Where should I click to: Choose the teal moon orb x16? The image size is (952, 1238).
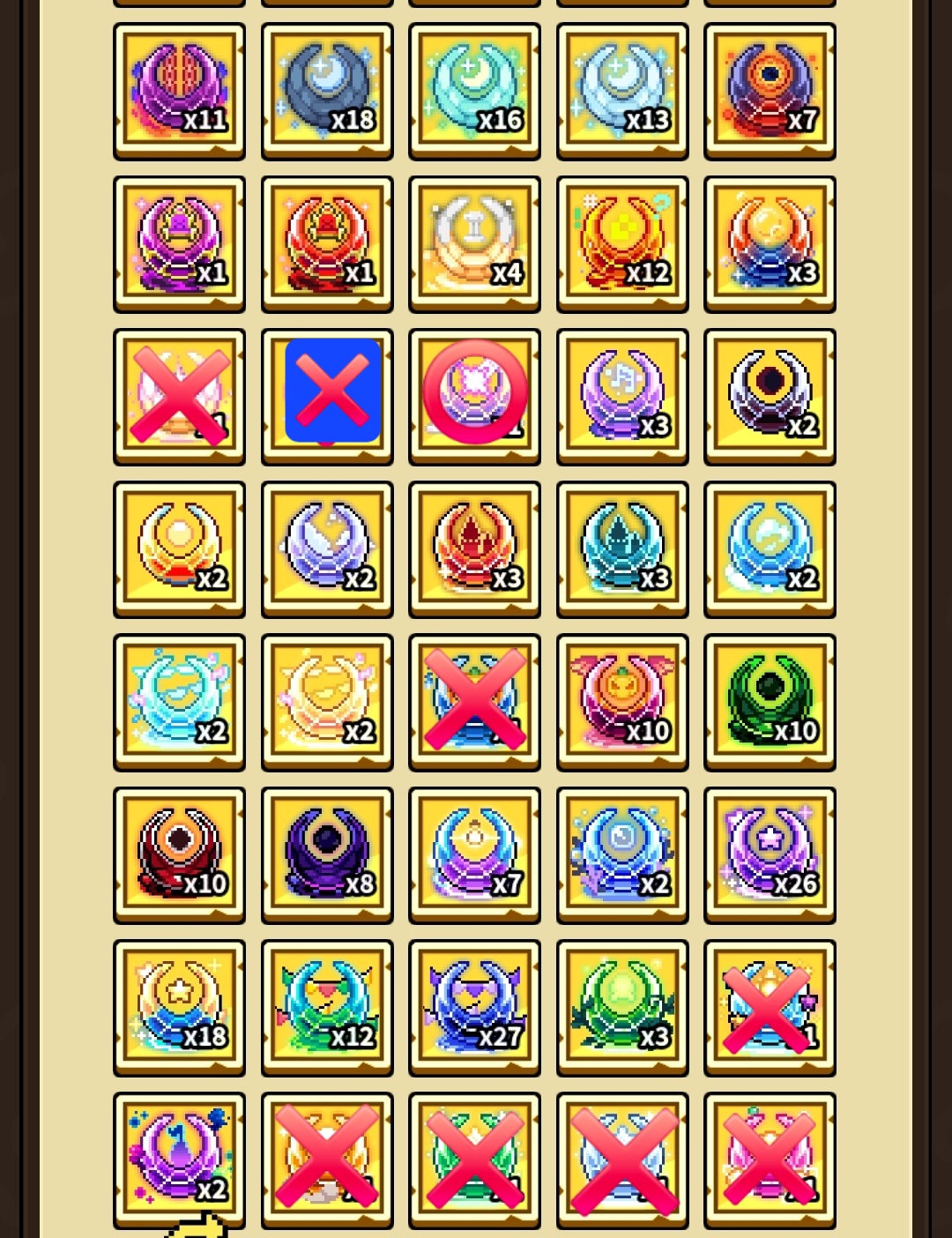474,91
